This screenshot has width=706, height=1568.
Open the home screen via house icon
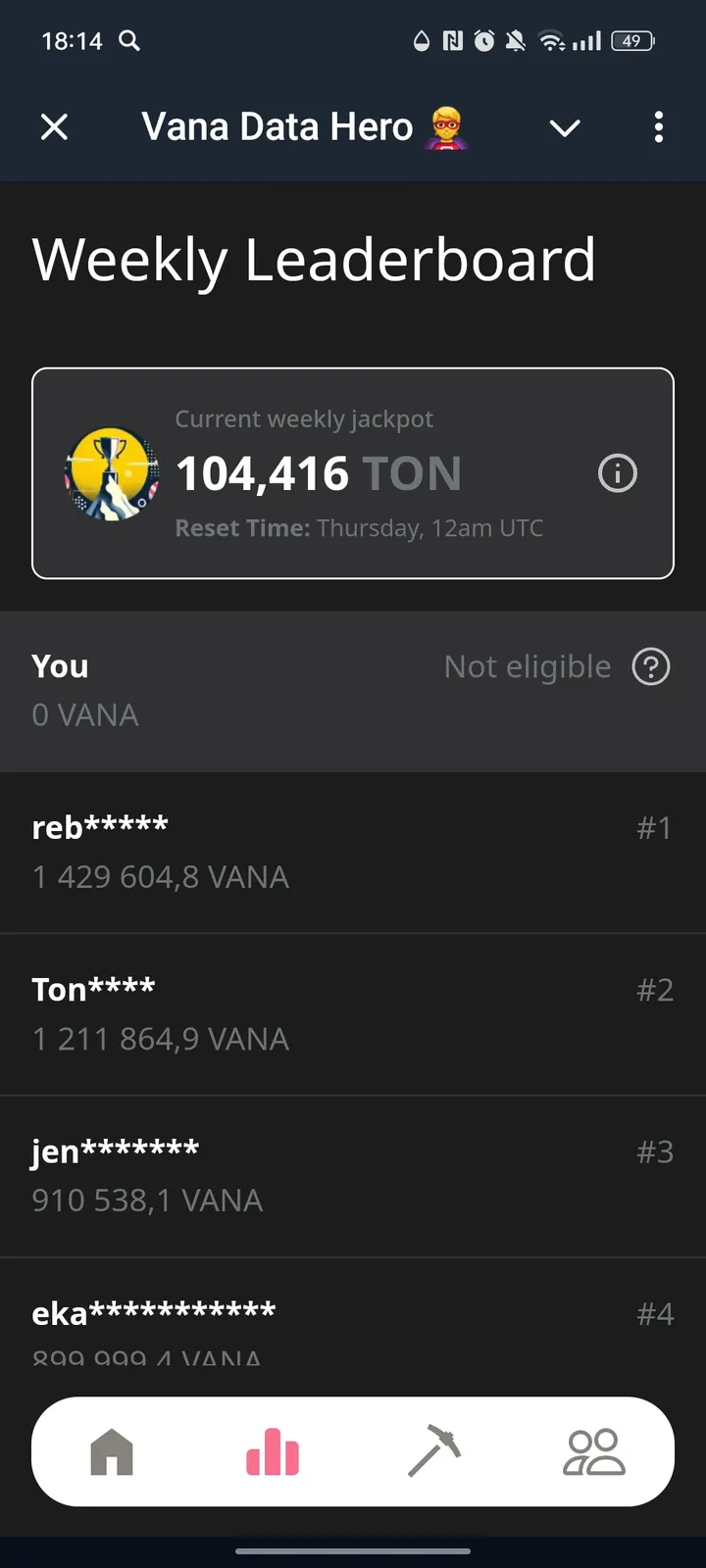point(113,1452)
